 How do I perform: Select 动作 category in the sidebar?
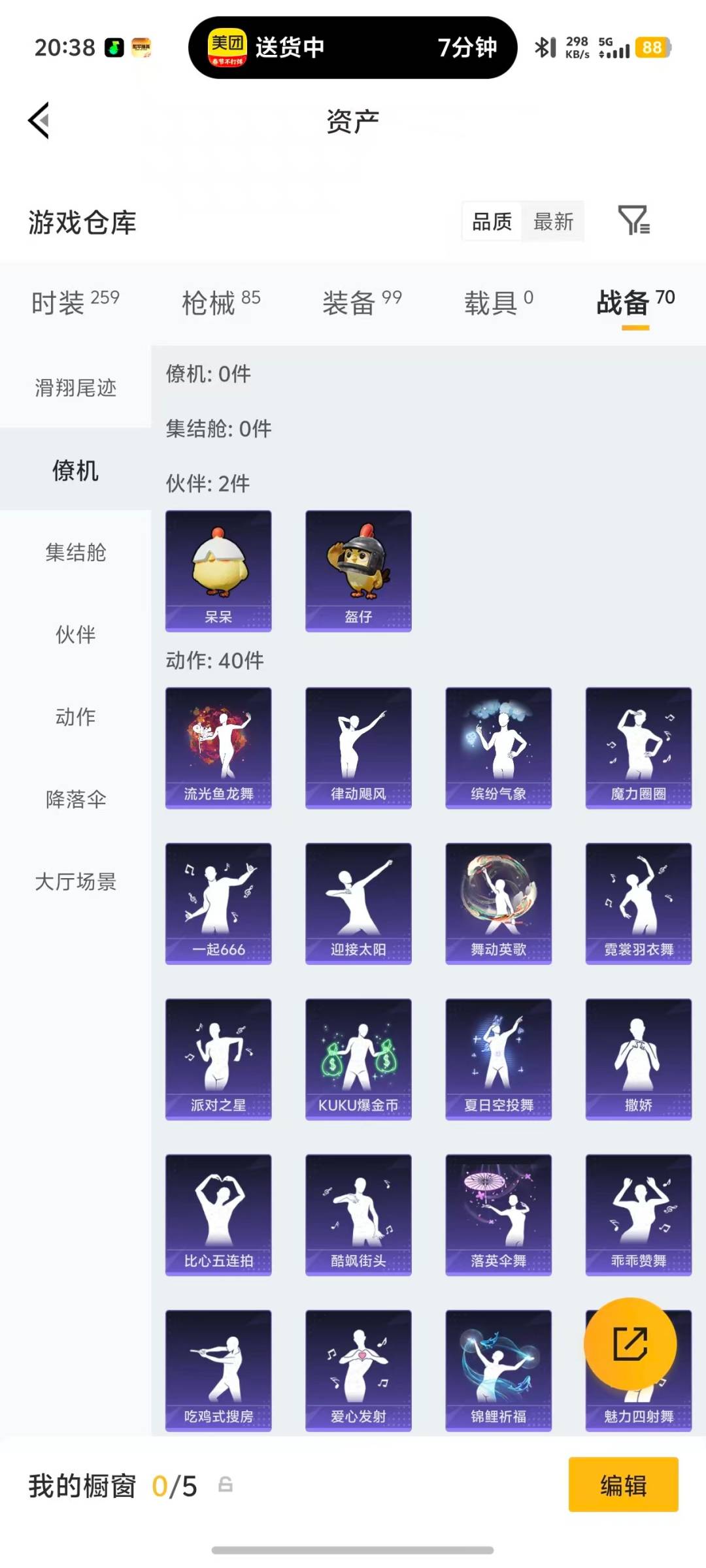74,715
